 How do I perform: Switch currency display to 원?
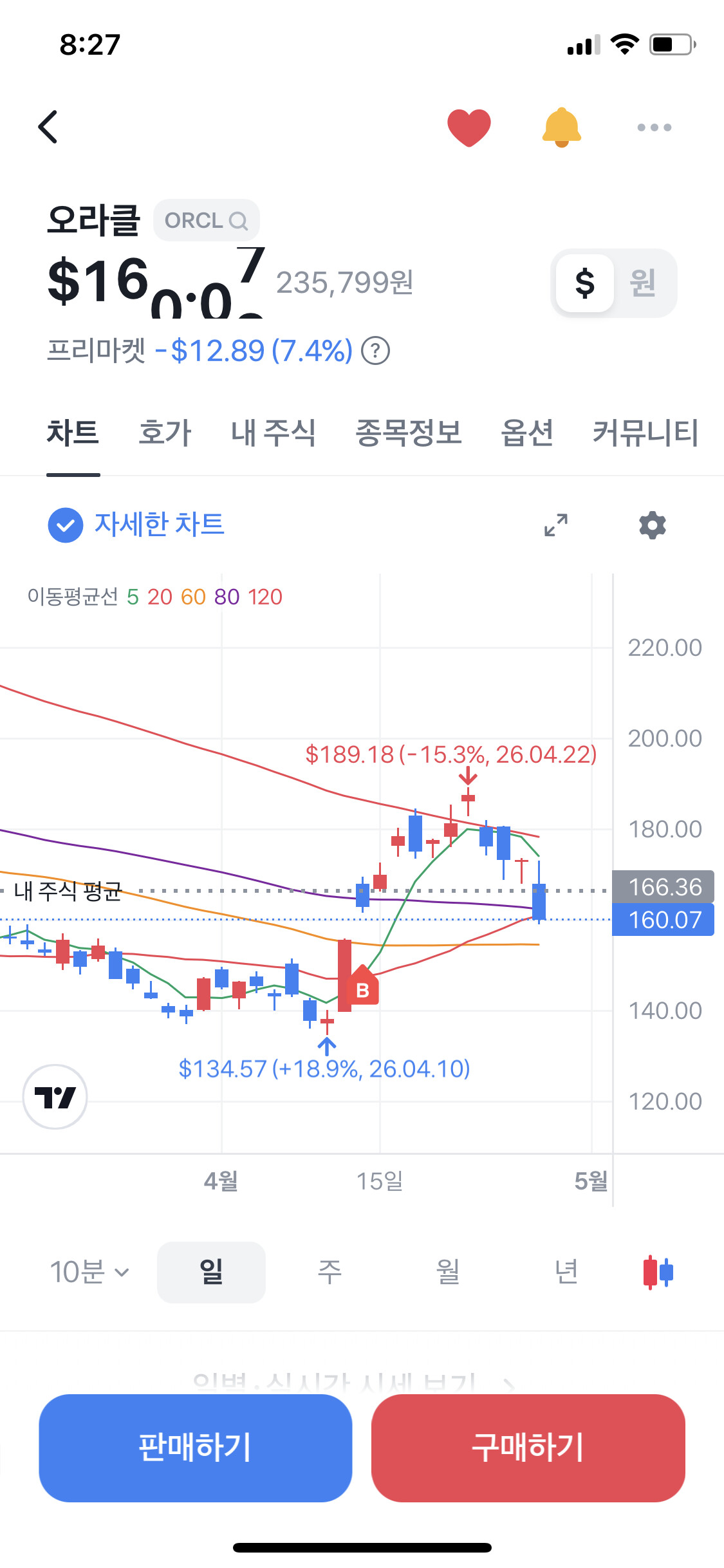point(643,283)
